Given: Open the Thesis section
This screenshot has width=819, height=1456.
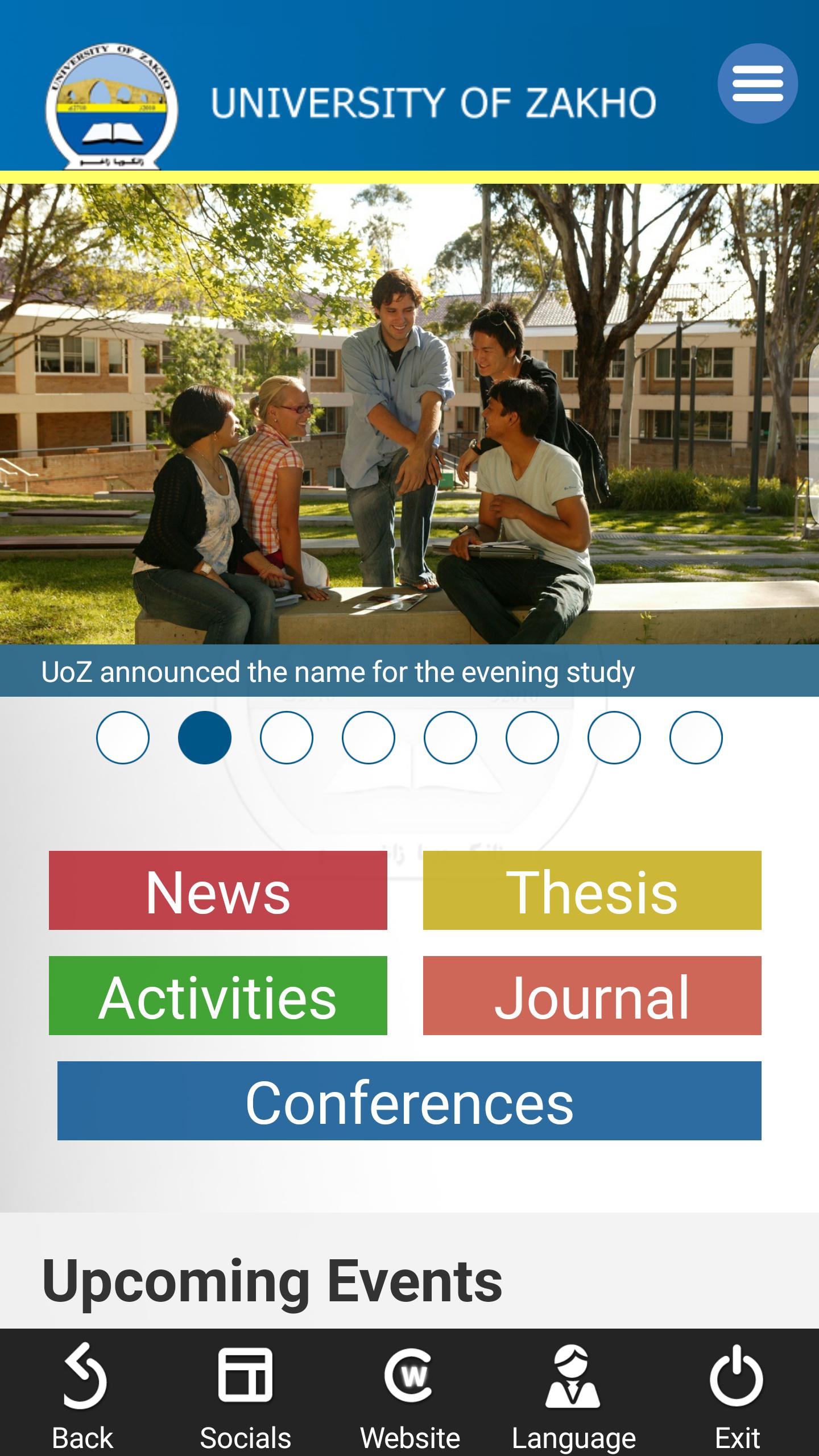Looking at the screenshot, I should 592,891.
